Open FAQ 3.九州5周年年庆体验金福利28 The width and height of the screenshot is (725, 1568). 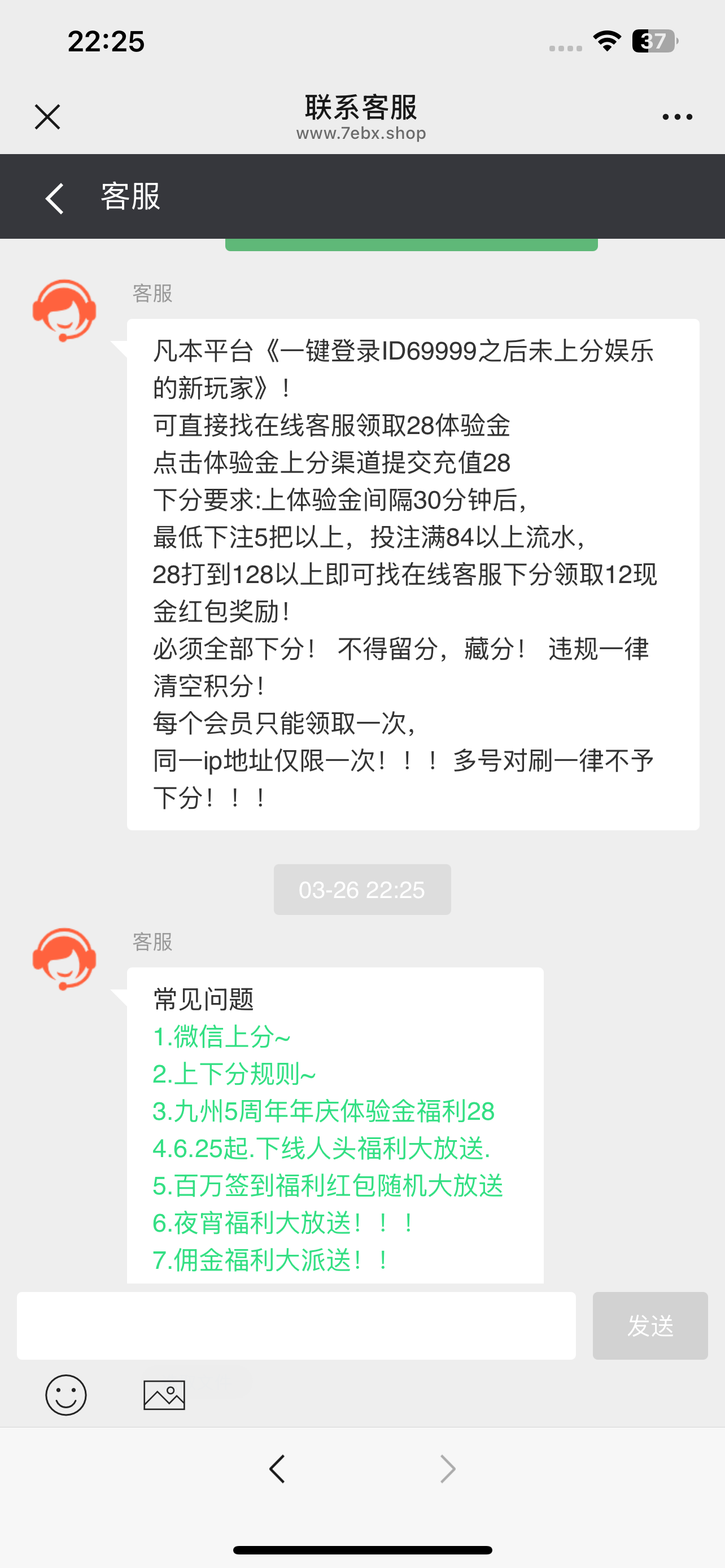(x=323, y=1111)
